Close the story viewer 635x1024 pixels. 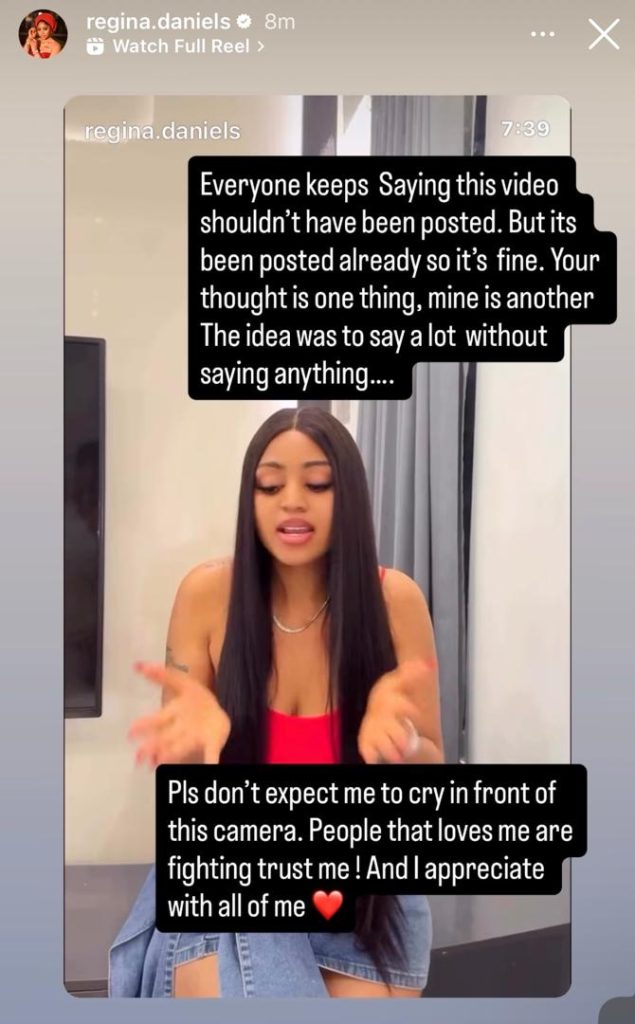pyautogui.click(x=603, y=35)
